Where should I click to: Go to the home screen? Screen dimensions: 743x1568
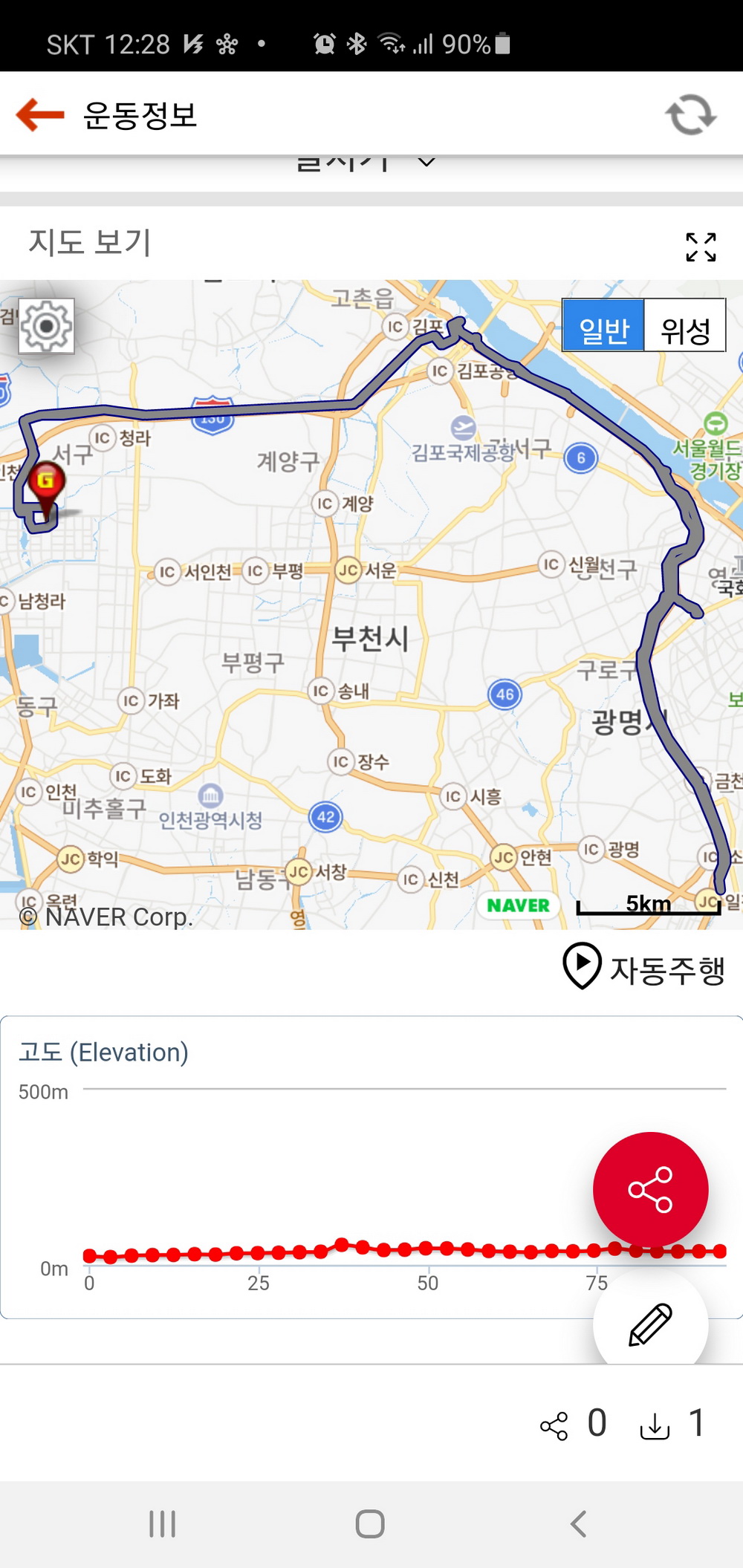click(370, 1523)
